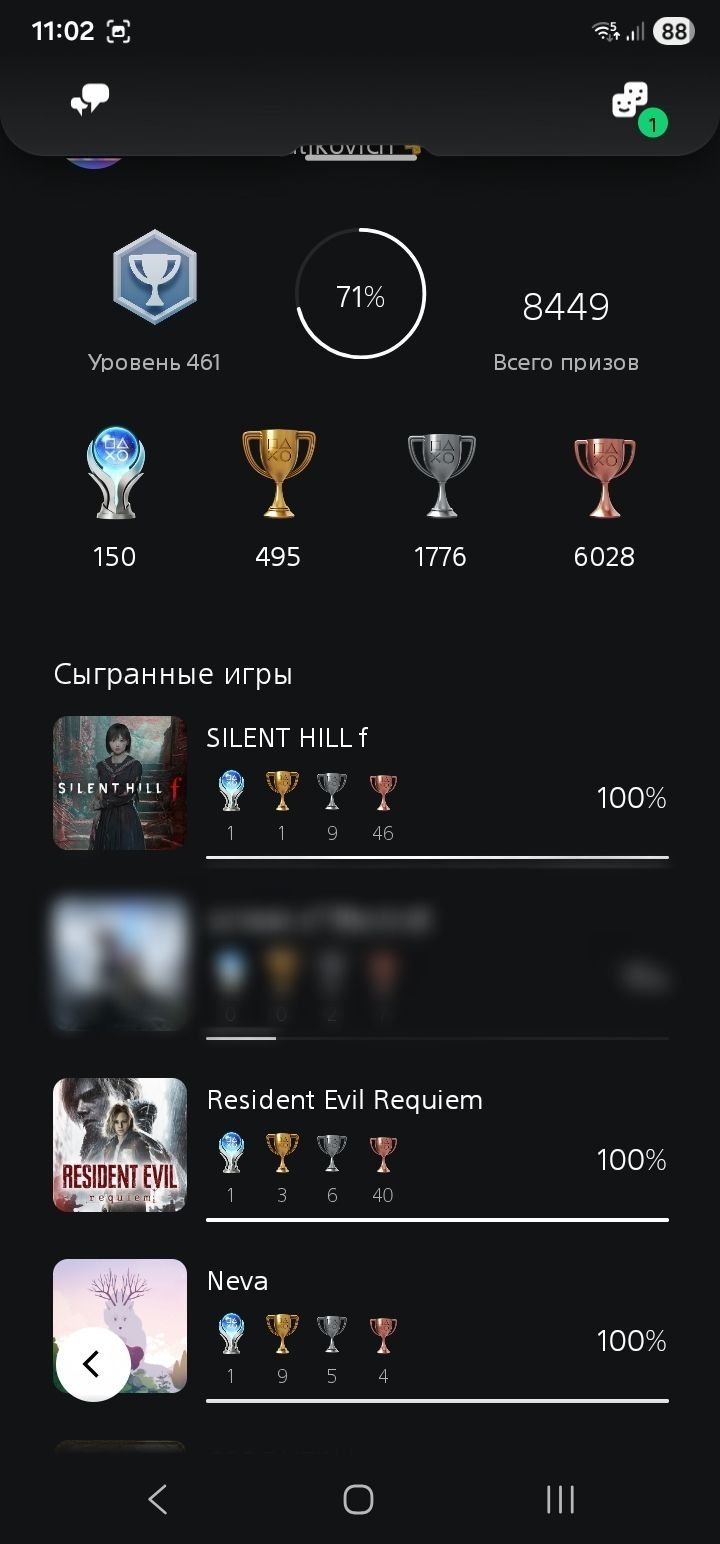Open Neva trophy list
The image size is (720, 1544).
(400, 1326)
